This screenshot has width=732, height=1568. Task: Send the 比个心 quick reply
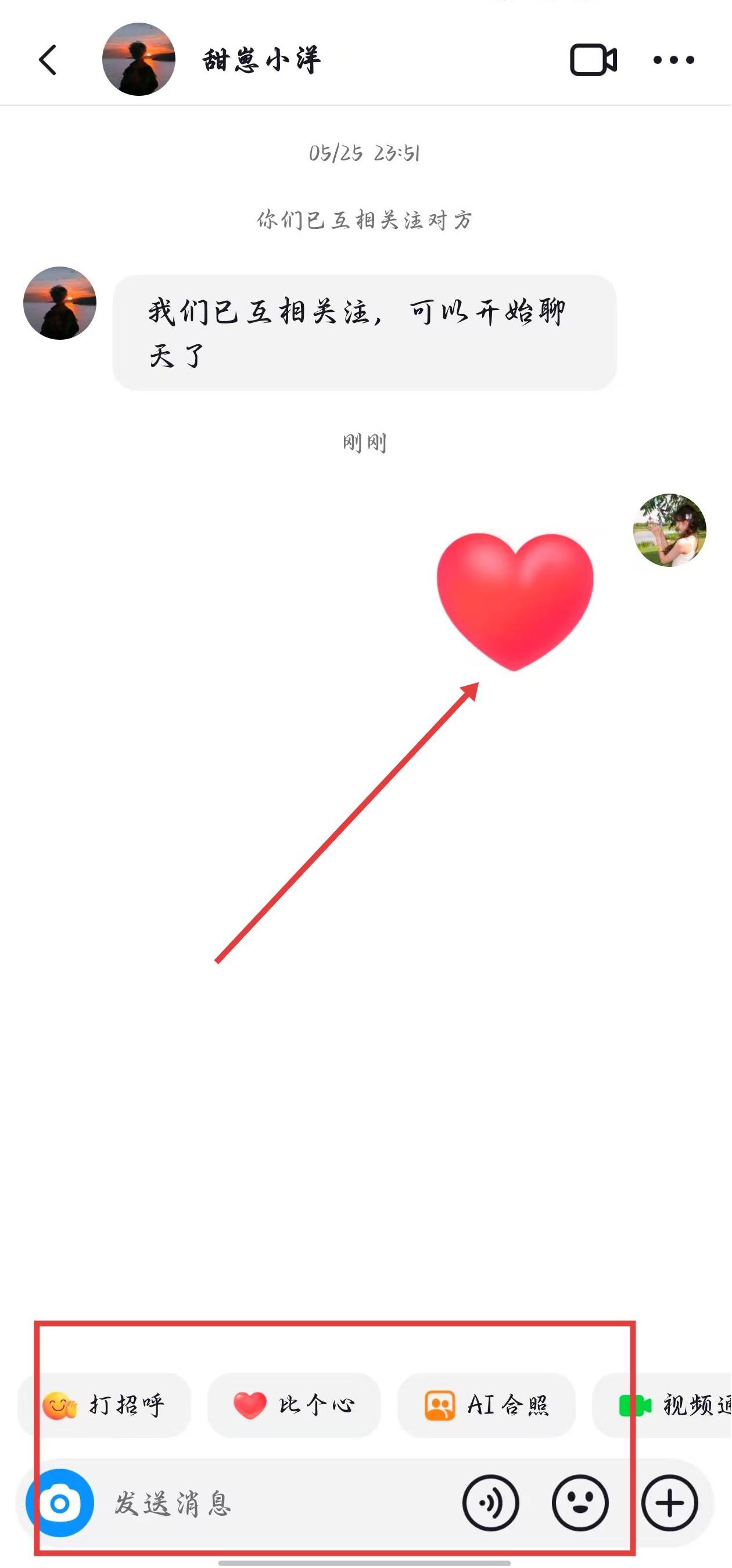pos(294,1405)
